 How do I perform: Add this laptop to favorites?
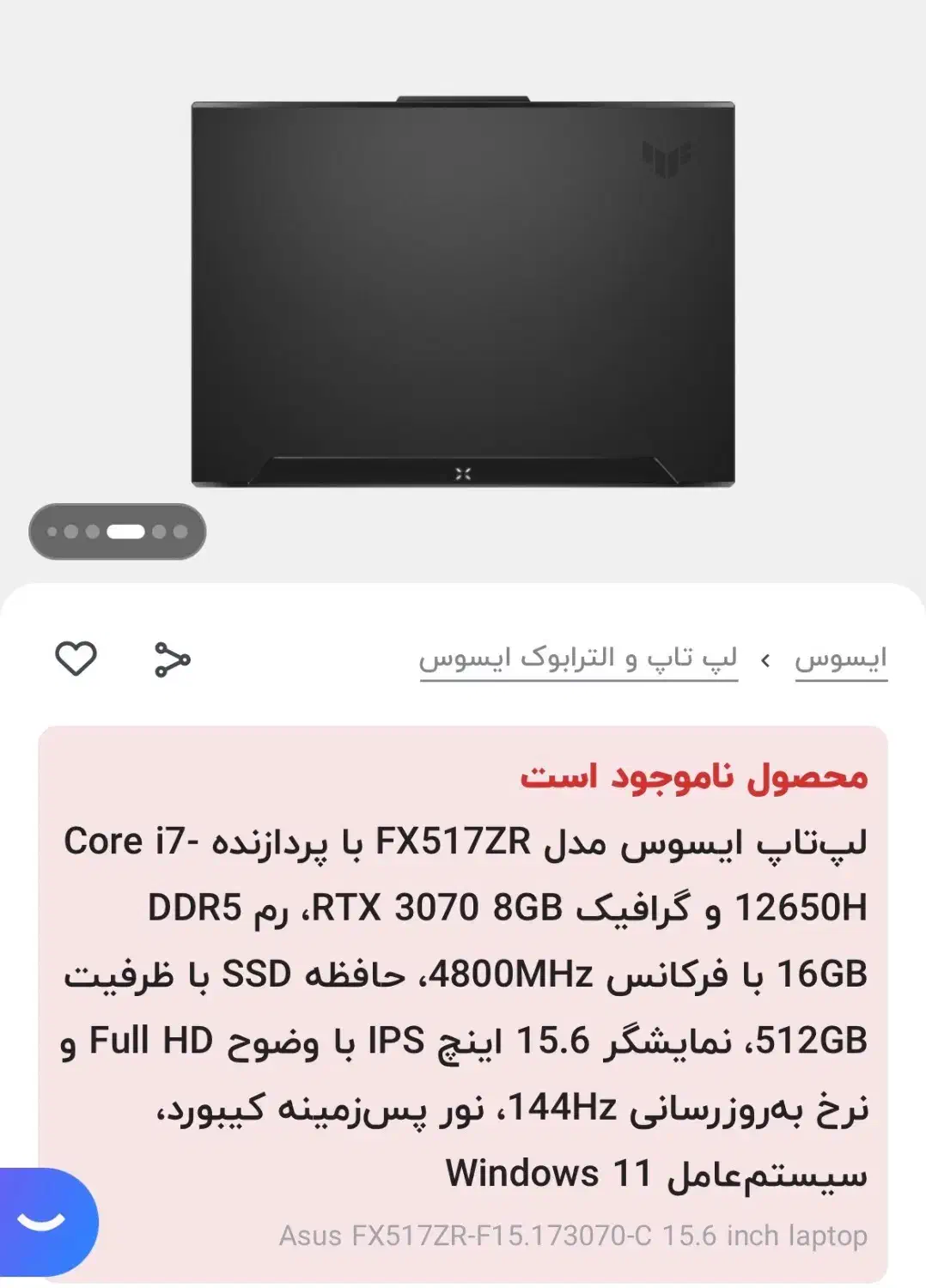[x=76, y=659]
